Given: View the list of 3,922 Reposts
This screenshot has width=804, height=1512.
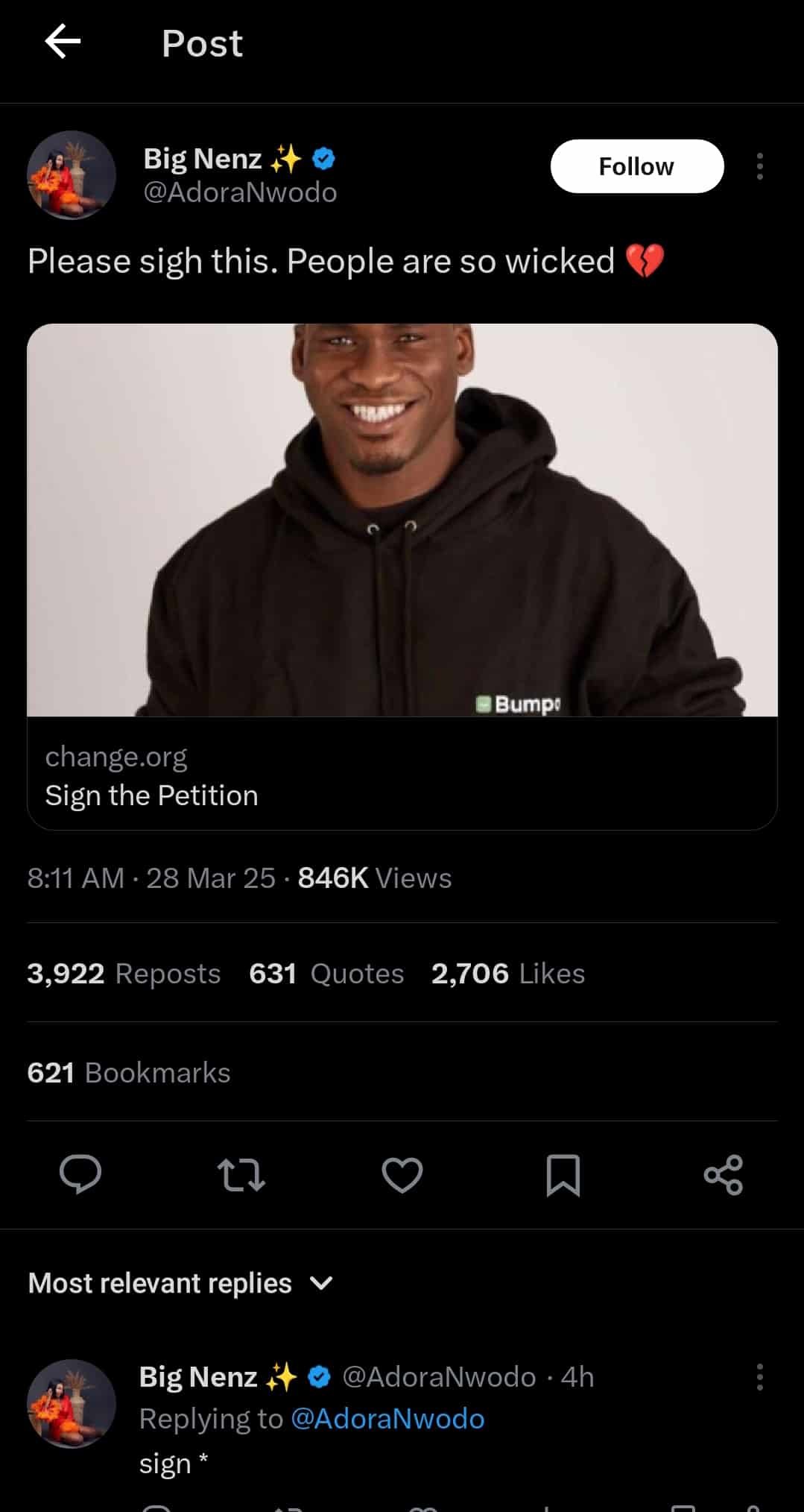Looking at the screenshot, I should (x=124, y=973).
